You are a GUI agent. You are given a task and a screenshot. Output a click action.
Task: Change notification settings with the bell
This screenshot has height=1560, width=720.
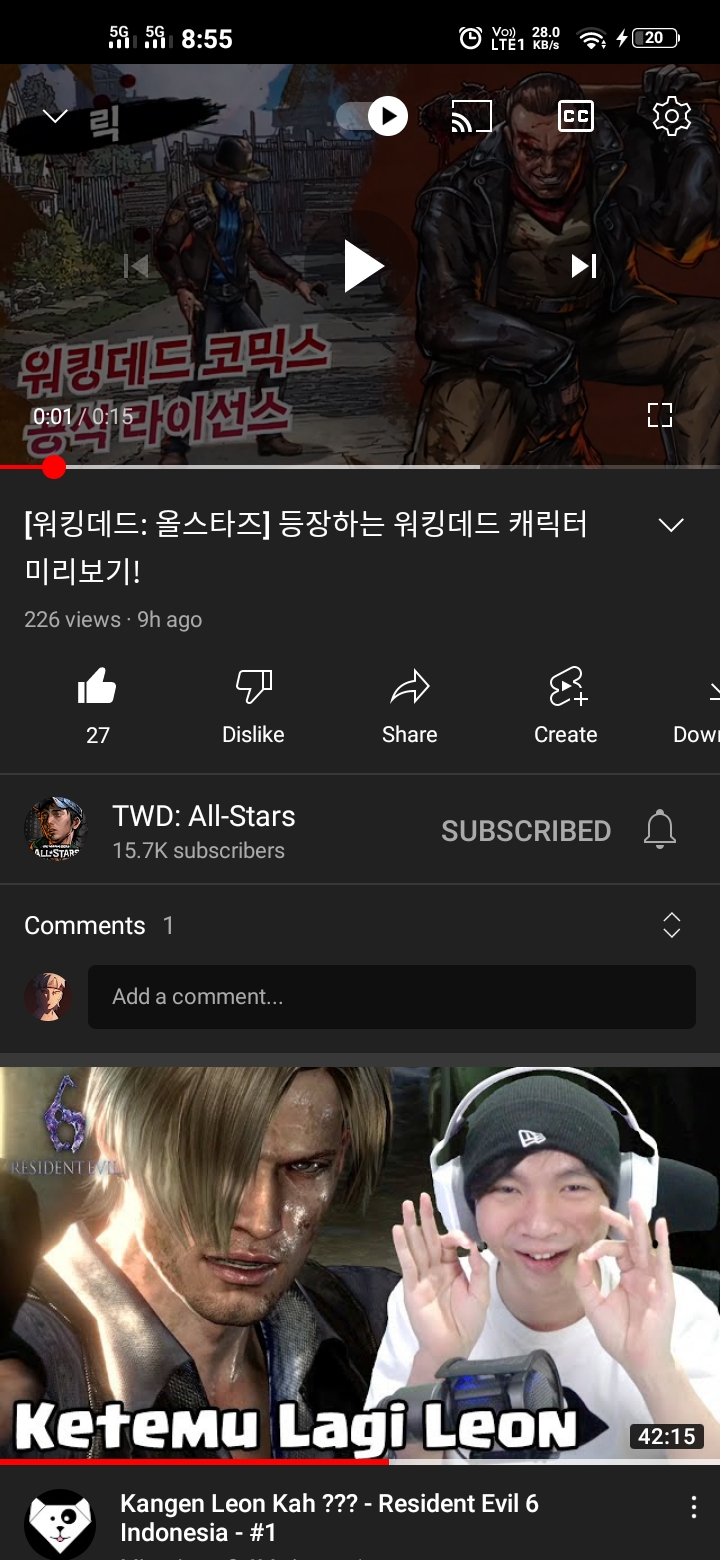(x=659, y=830)
